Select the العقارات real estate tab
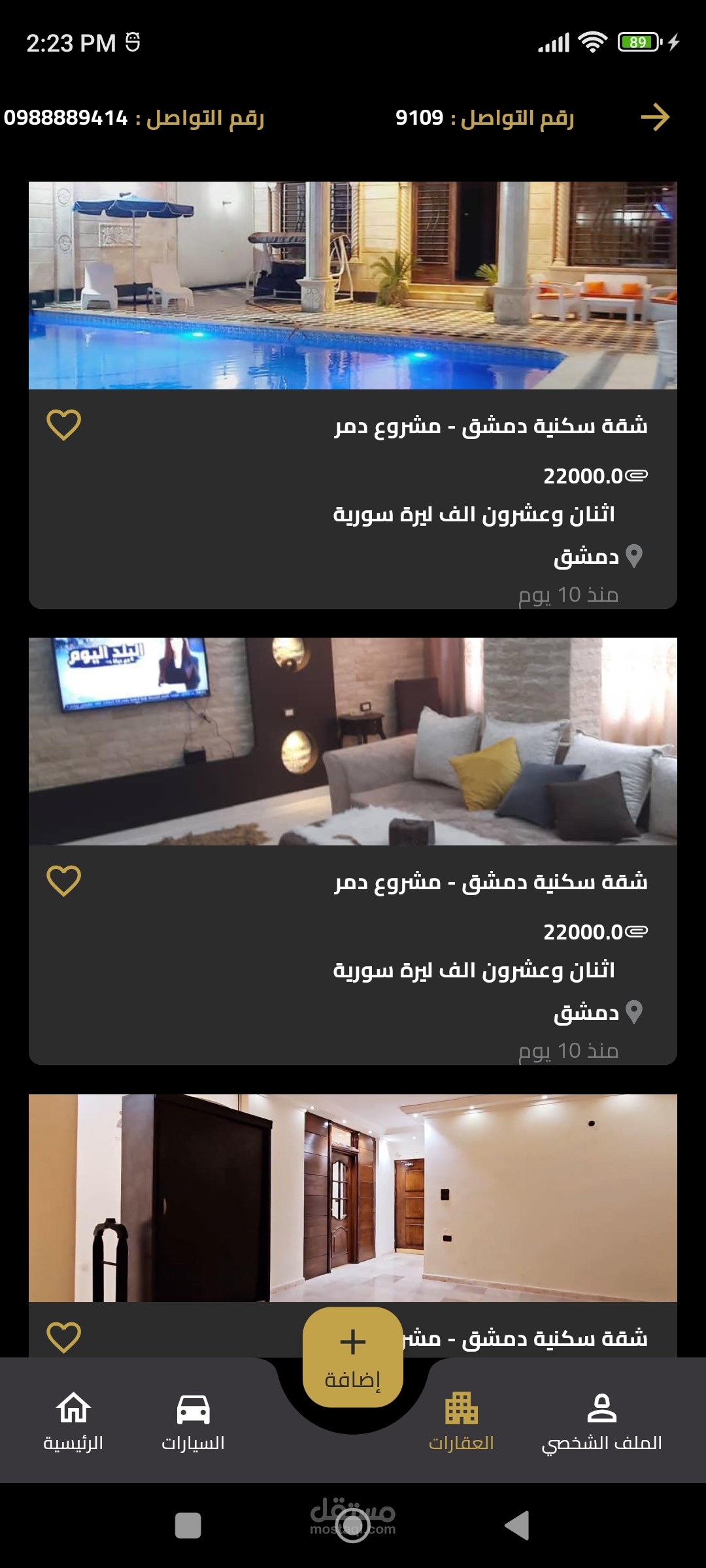The height and width of the screenshot is (1568, 706). 462,1422
